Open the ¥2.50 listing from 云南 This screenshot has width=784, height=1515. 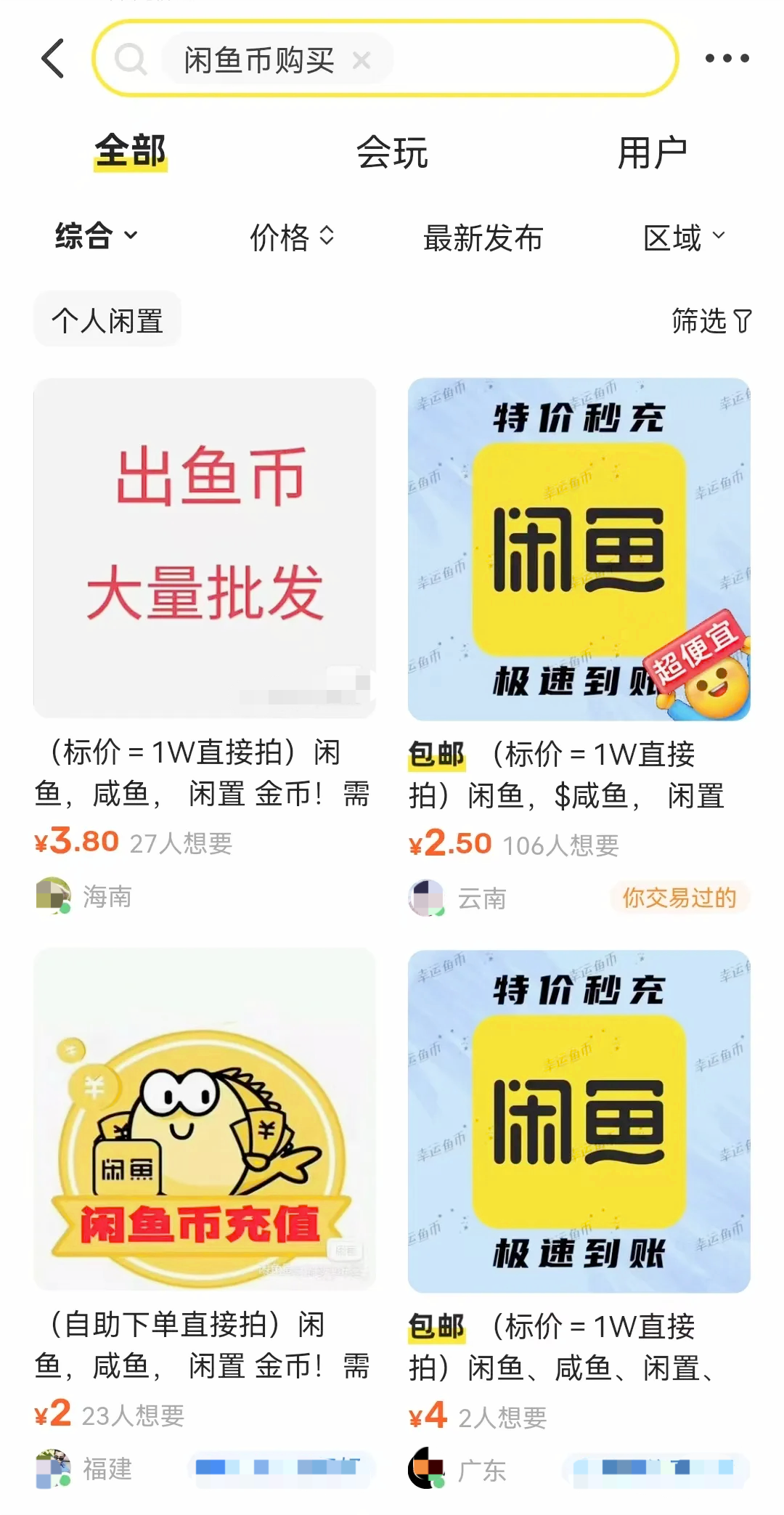[x=579, y=550]
